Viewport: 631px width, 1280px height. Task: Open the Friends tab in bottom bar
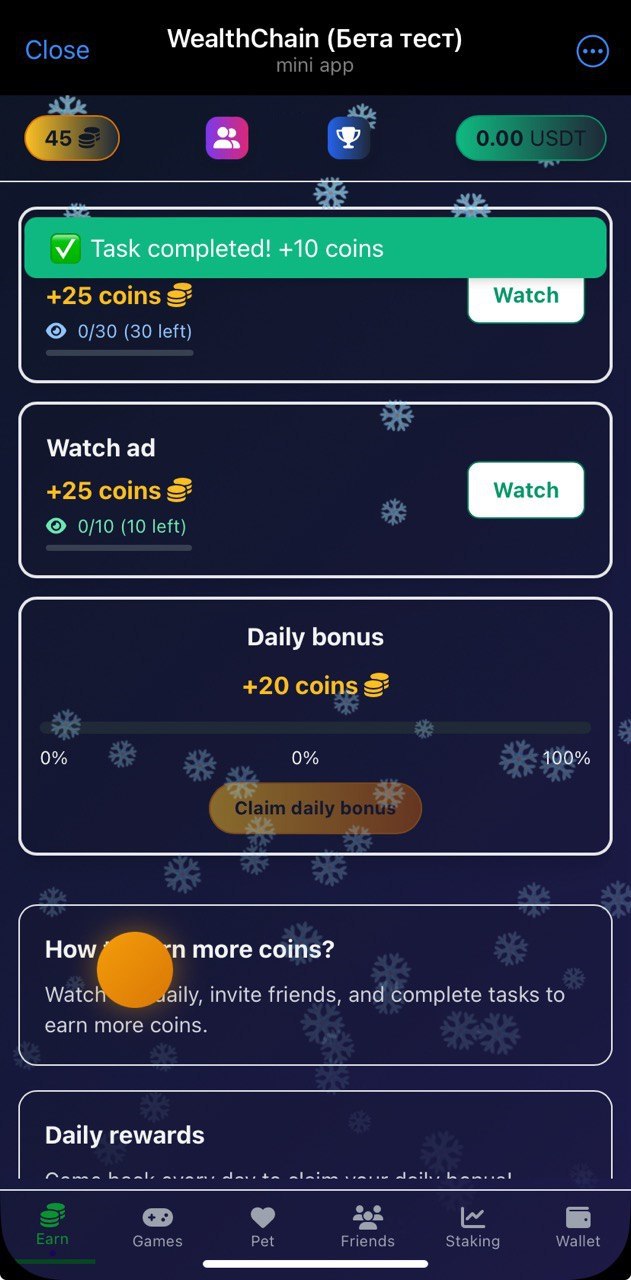tap(368, 1227)
